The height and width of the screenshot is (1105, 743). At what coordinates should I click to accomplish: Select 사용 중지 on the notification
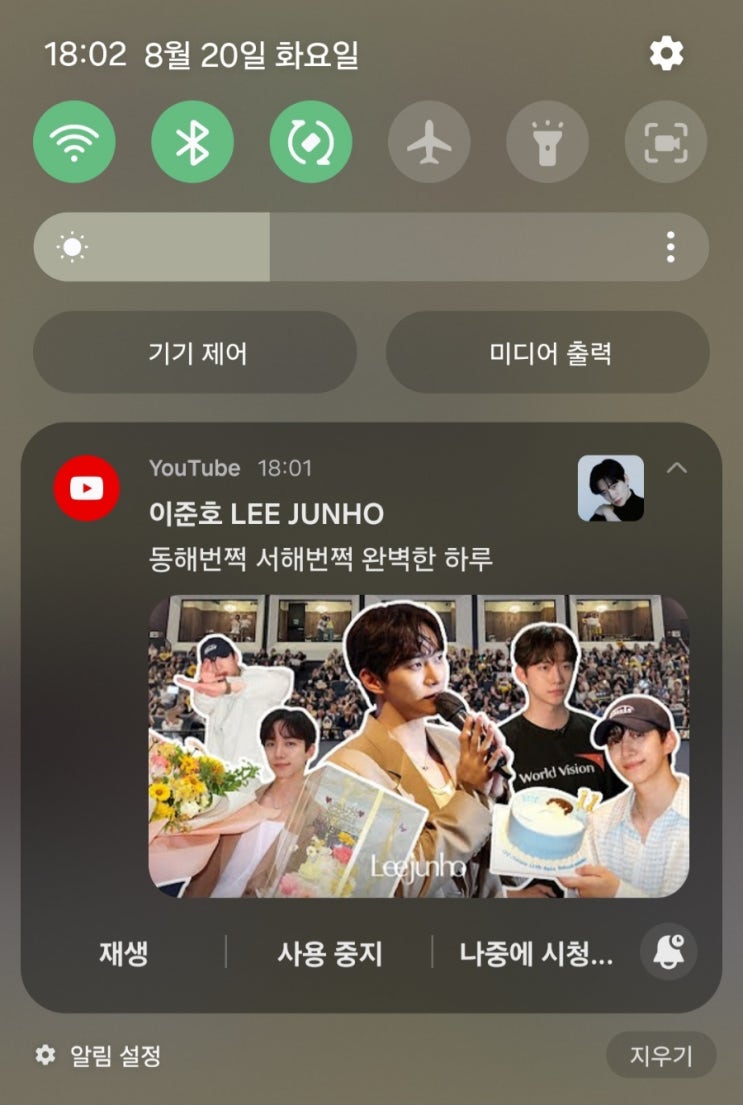tap(329, 953)
